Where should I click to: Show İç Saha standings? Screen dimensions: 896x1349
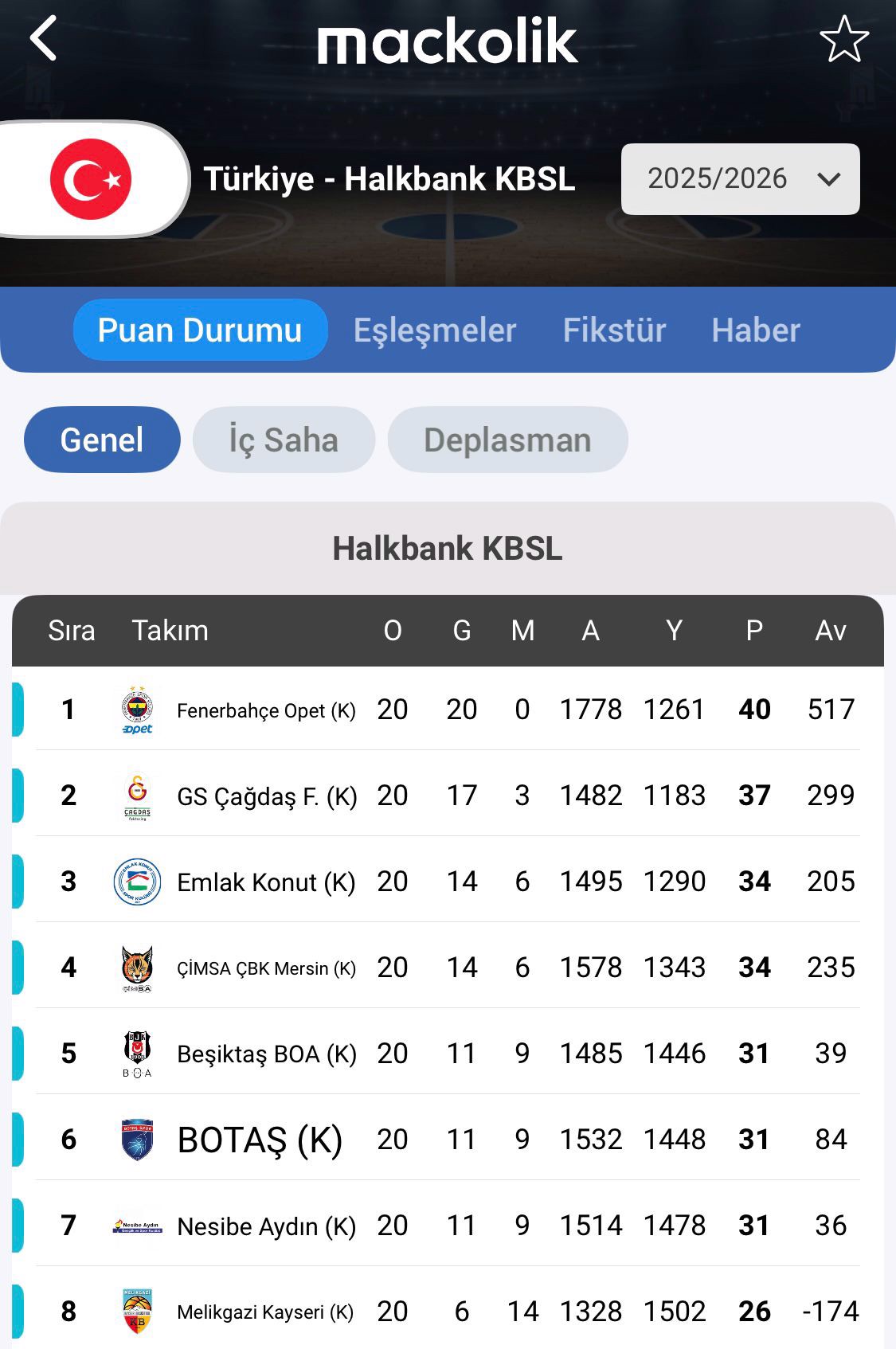[x=284, y=440]
